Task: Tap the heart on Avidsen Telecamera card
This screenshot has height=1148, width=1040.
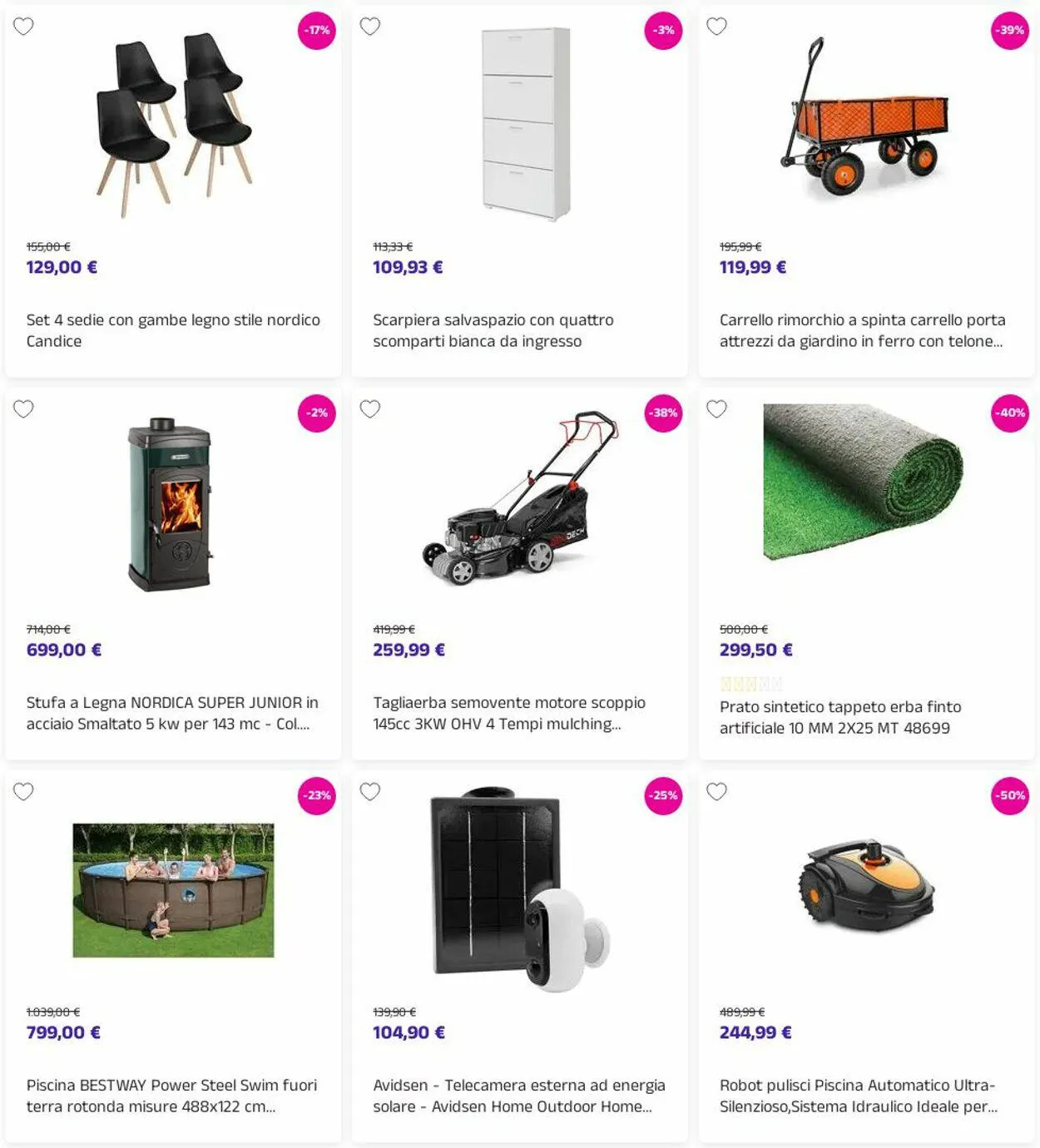Action: tap(370, 792)
